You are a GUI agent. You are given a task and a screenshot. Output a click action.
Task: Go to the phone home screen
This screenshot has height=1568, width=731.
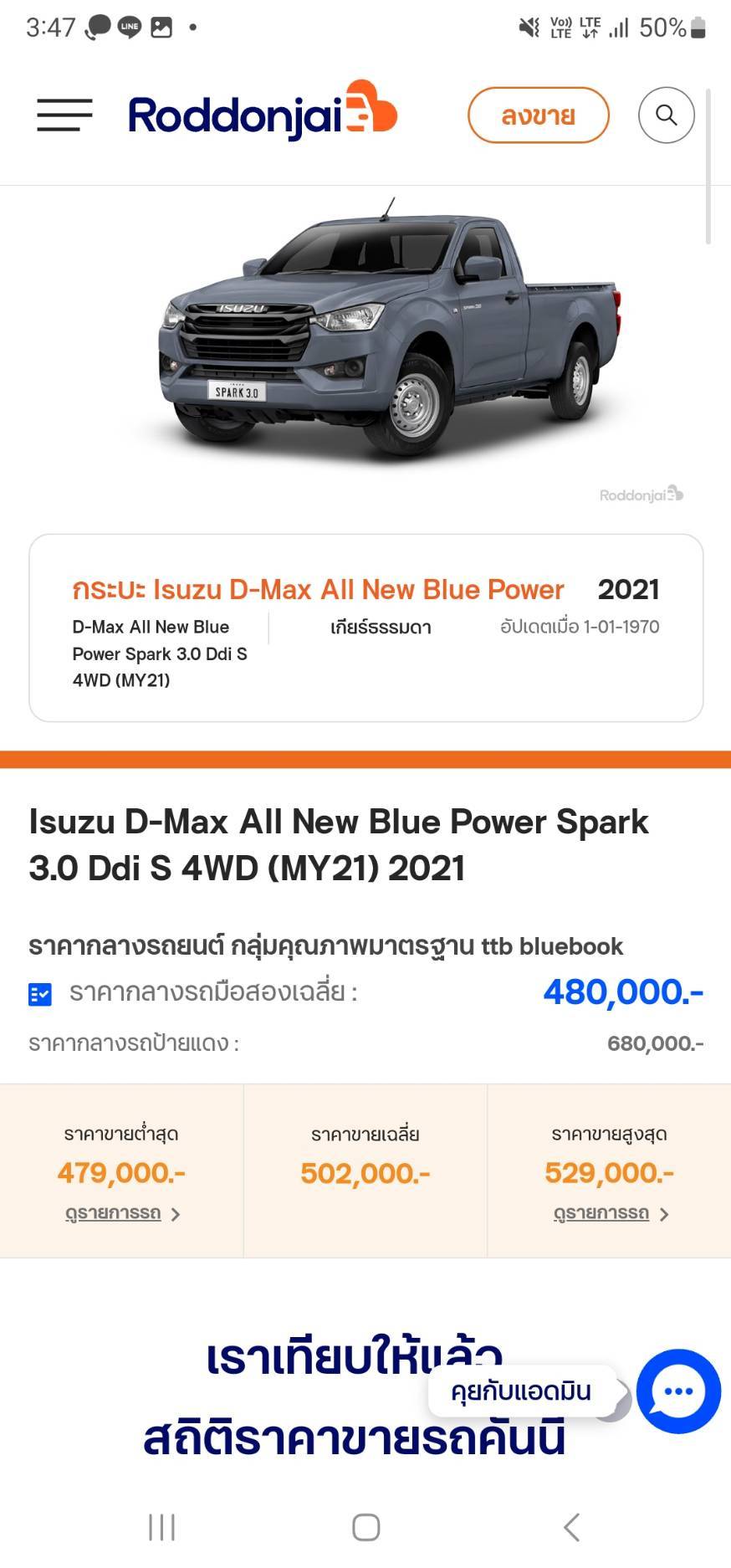tap(366, 1527)
